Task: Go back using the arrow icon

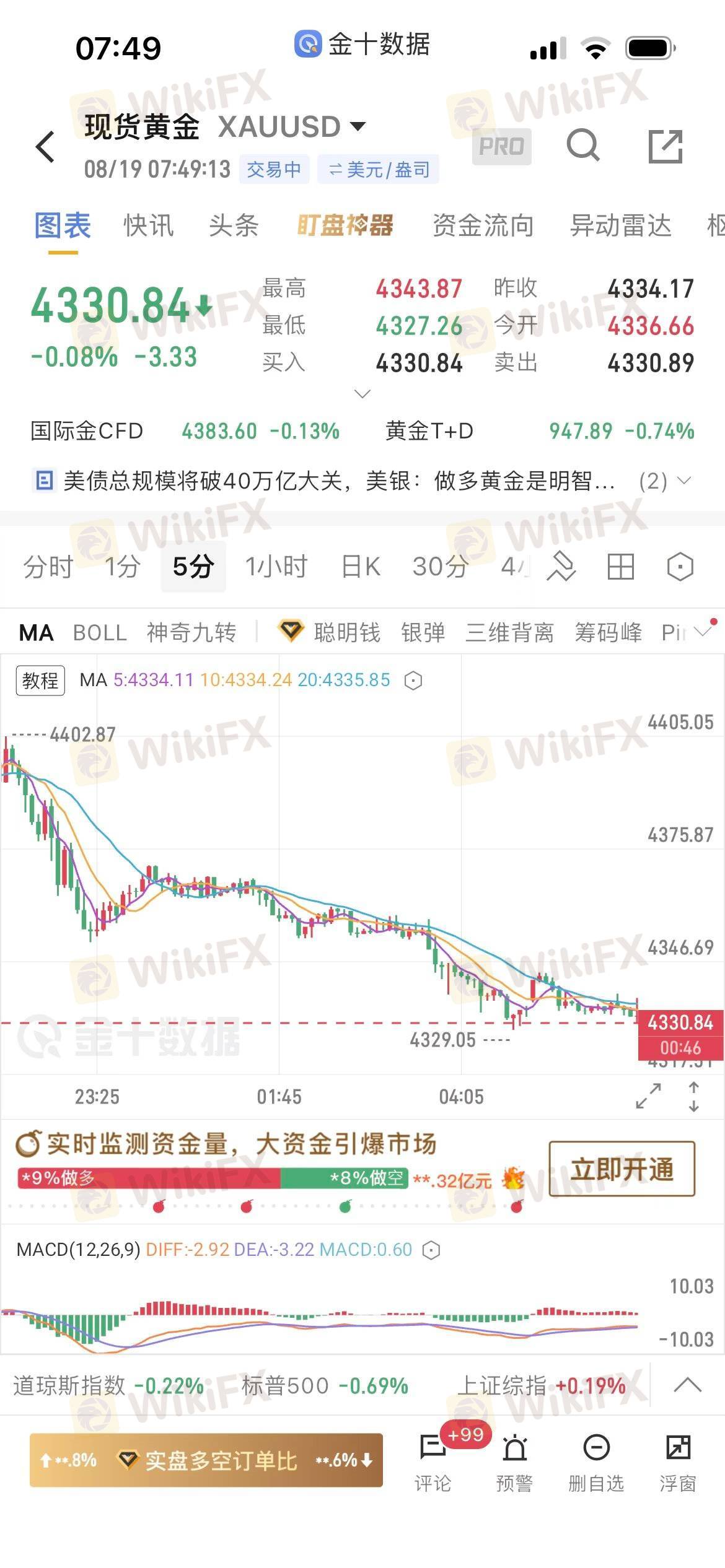Action: point(45,147)
